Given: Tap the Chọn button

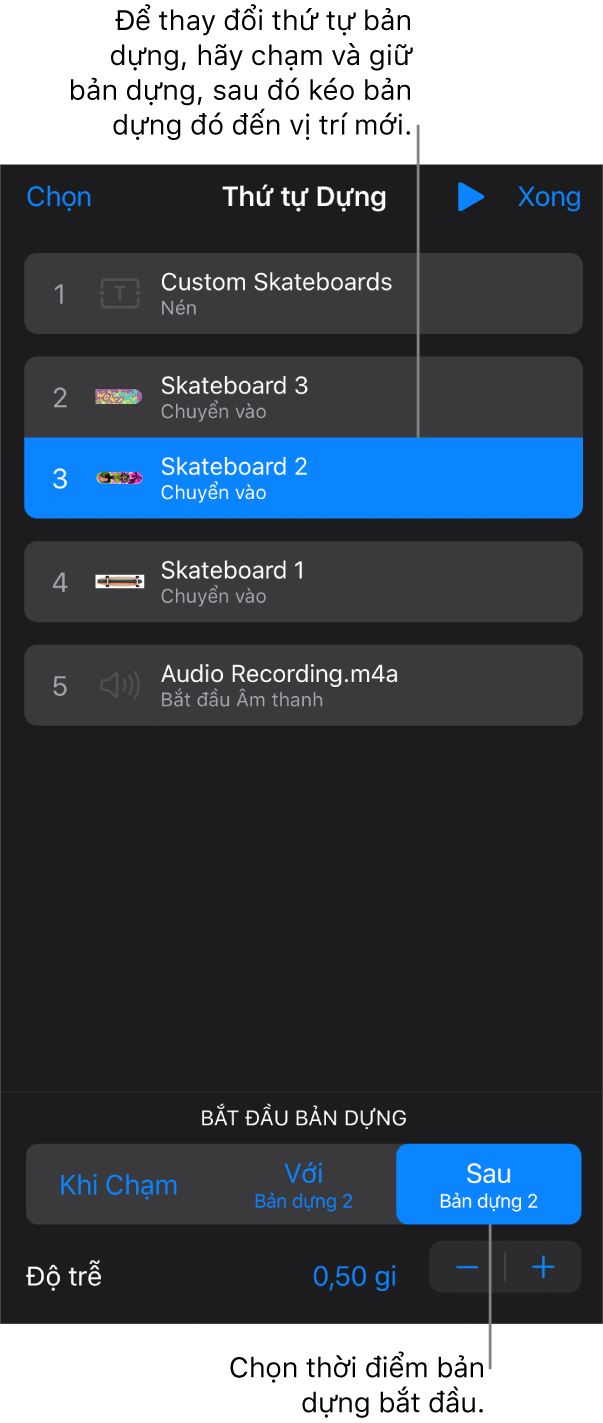Looking at the screenshot, I should 59,197.
